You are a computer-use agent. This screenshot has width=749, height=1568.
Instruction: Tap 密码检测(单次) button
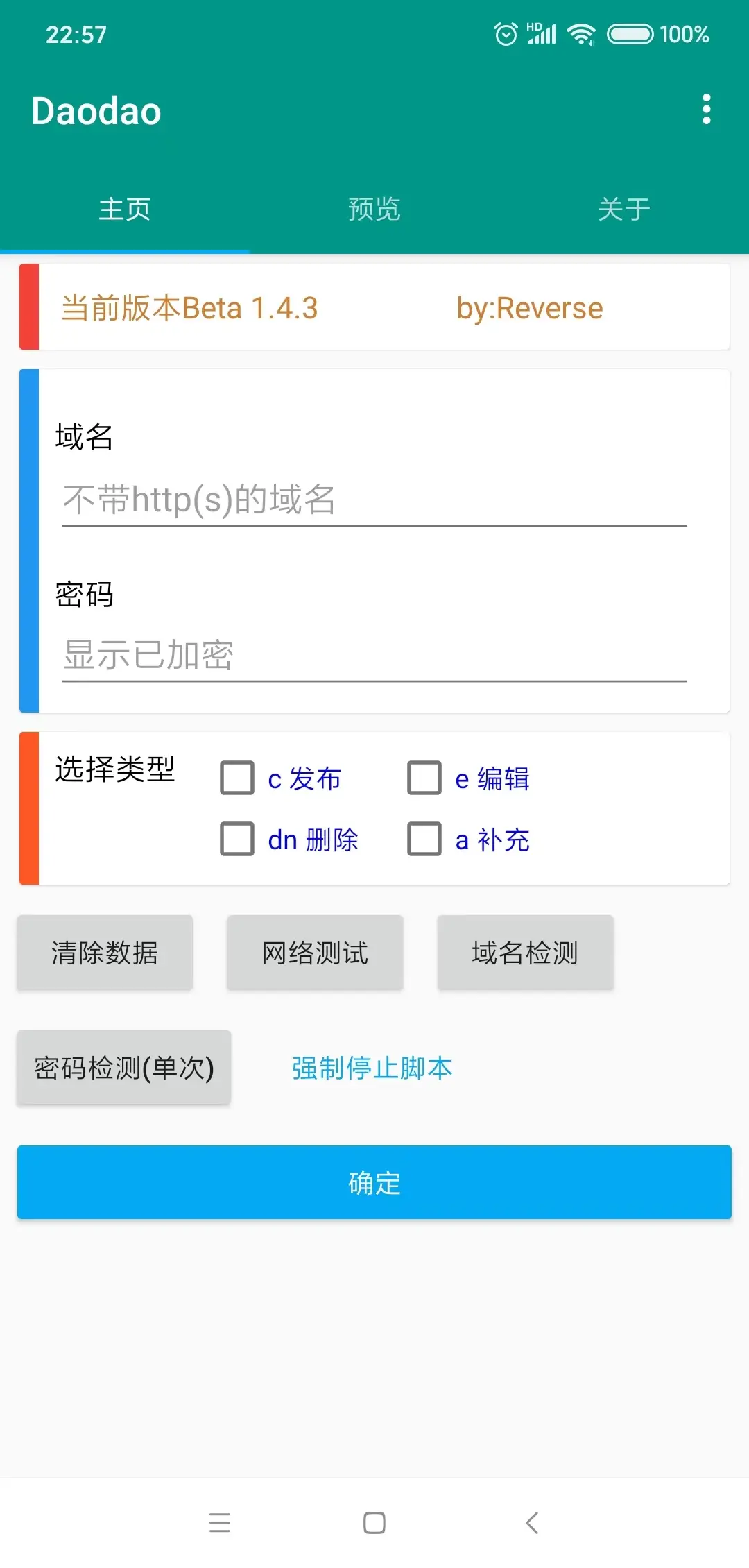point(124,1068)
